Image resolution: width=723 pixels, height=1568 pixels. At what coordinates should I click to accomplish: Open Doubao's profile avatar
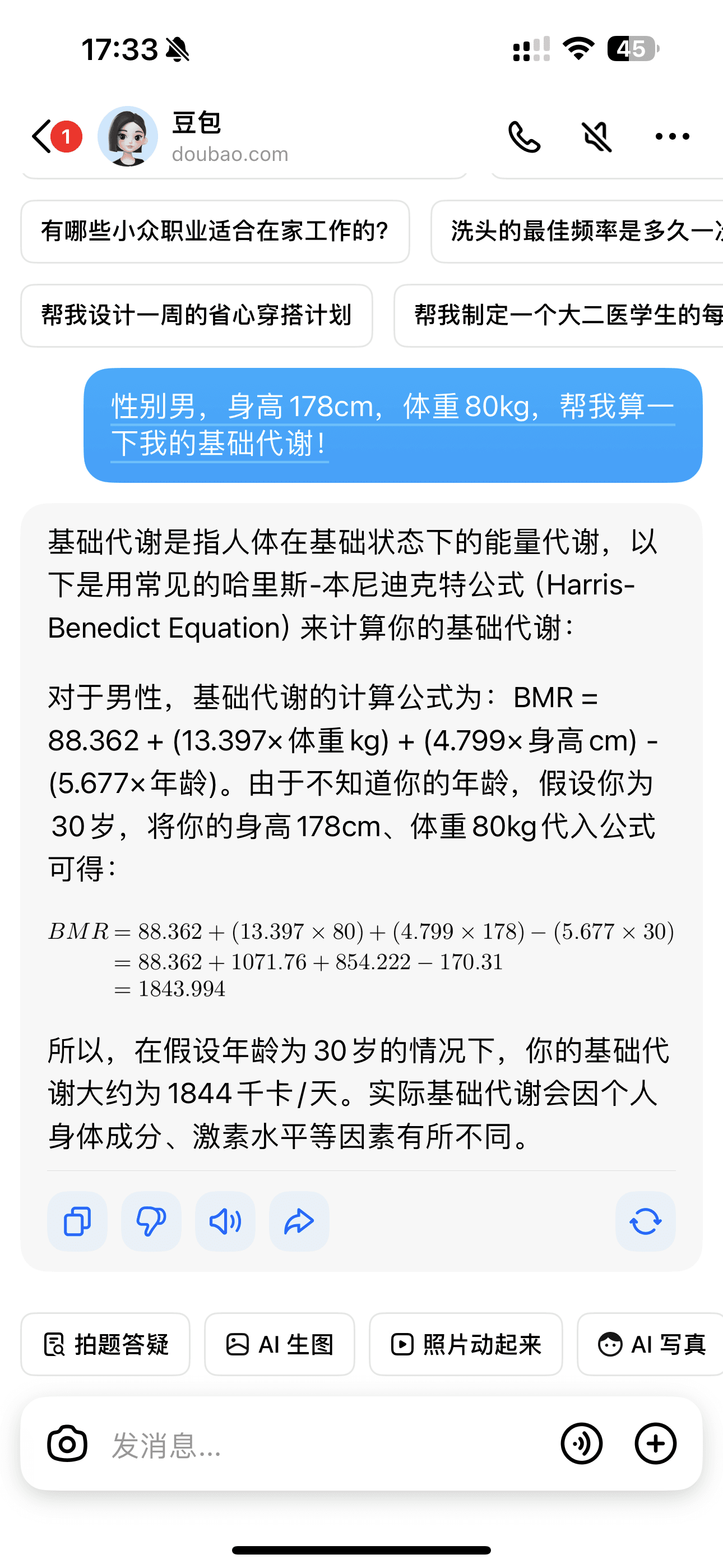point(127,136)
